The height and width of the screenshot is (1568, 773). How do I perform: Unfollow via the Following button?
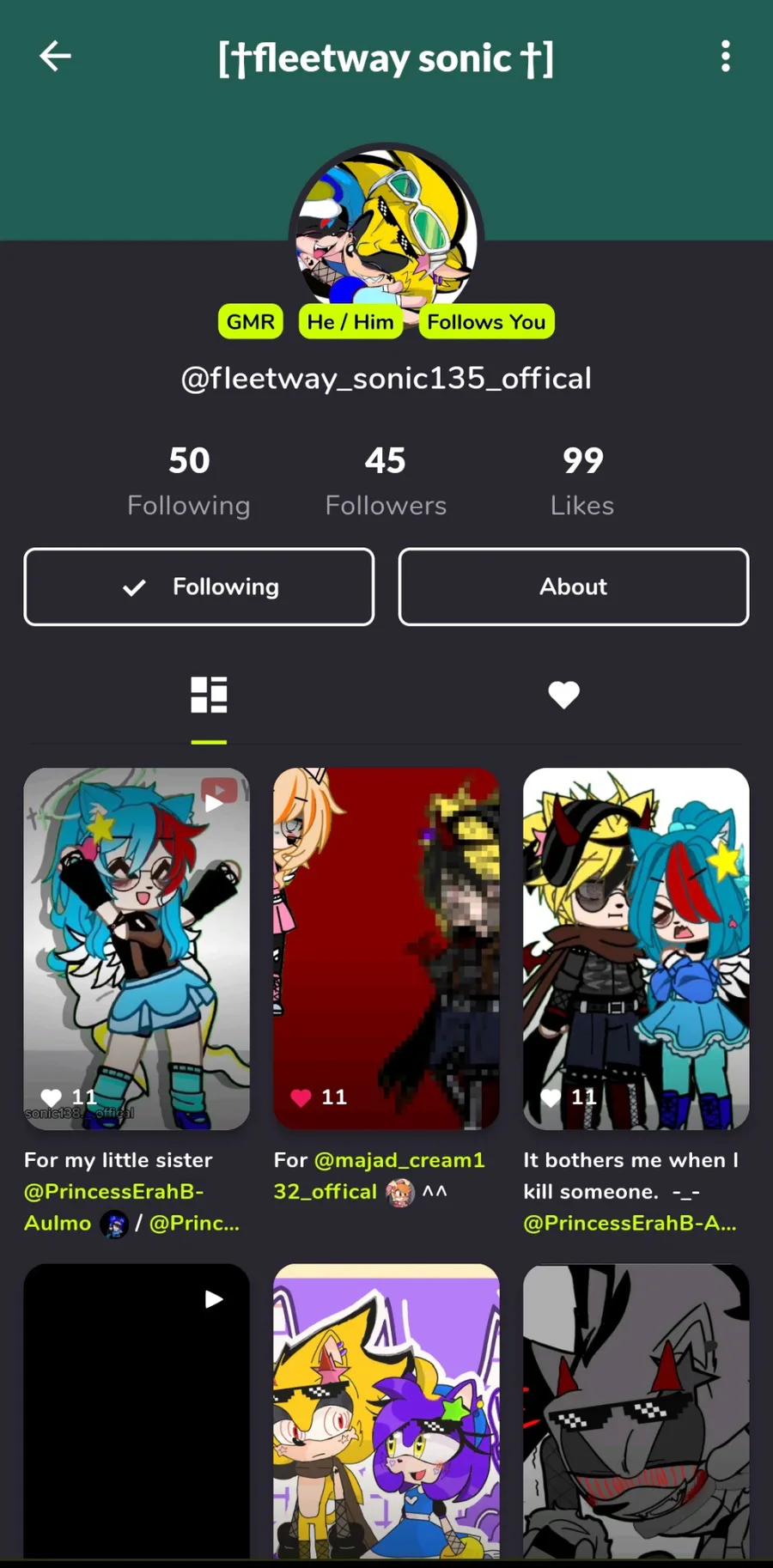tap(199, 586)
